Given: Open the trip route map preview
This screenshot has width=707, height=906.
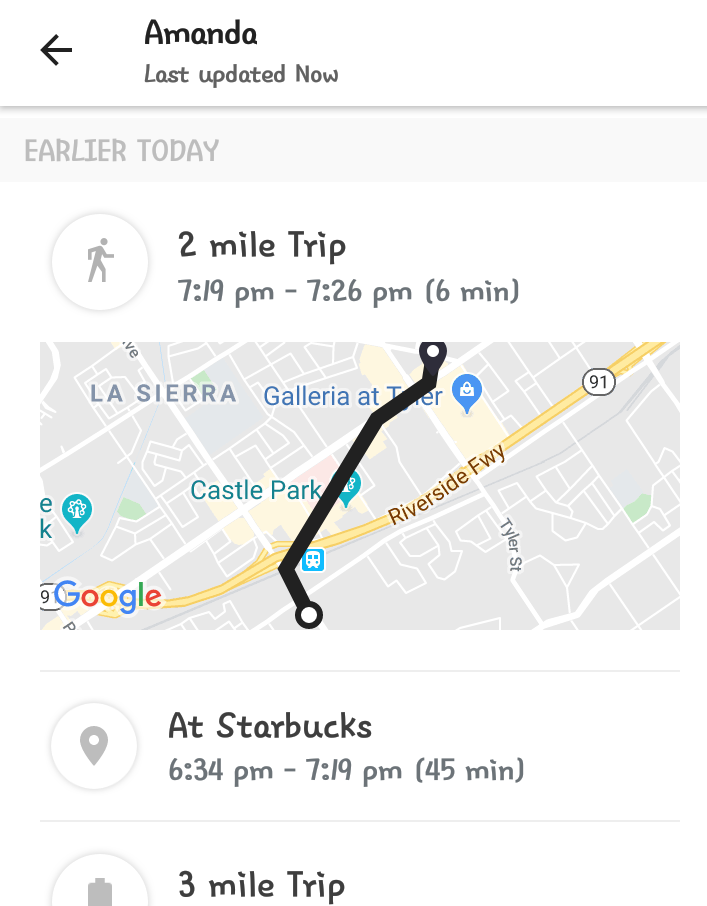Looking at the screenshot, I should [x=359, y=486].
